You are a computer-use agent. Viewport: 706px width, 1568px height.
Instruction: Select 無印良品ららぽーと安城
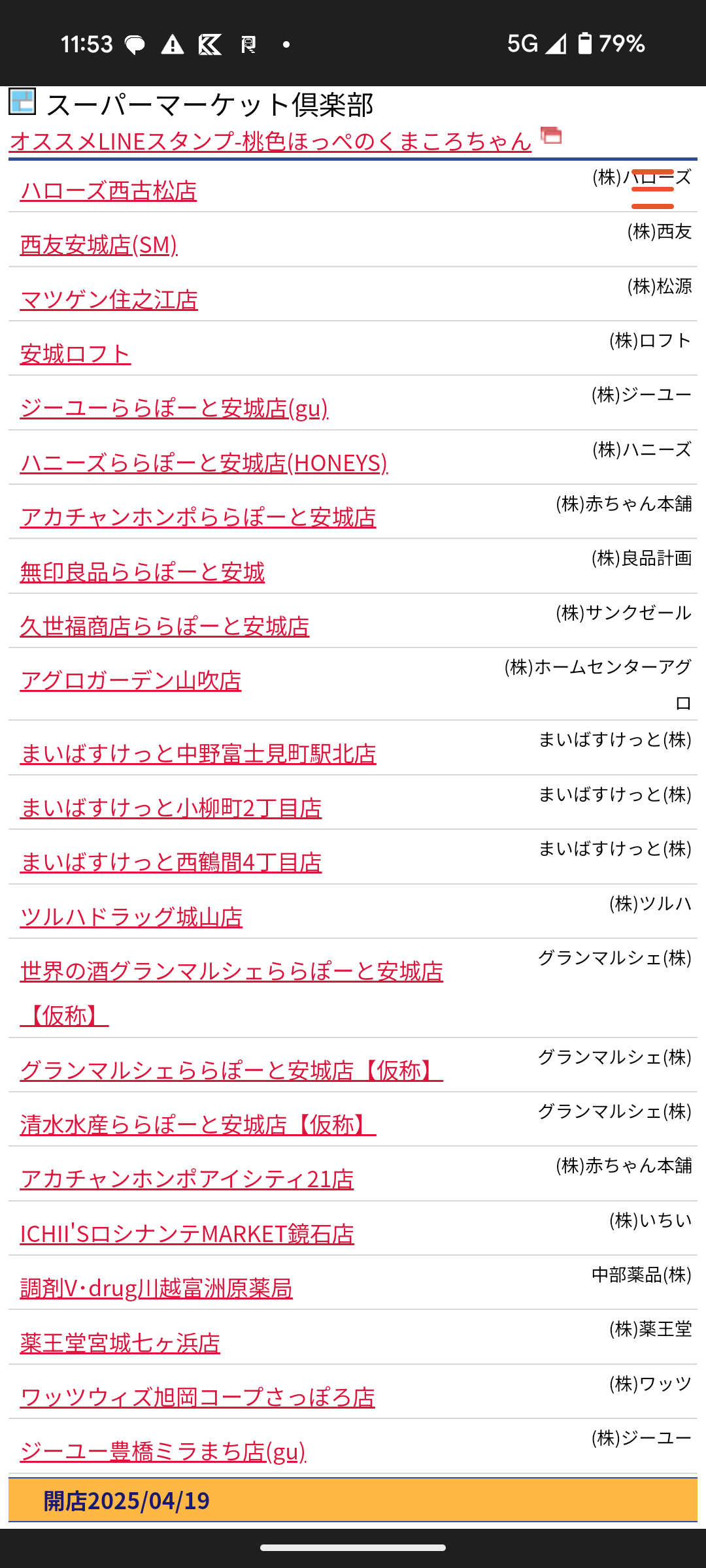click(x=143, y=572)
